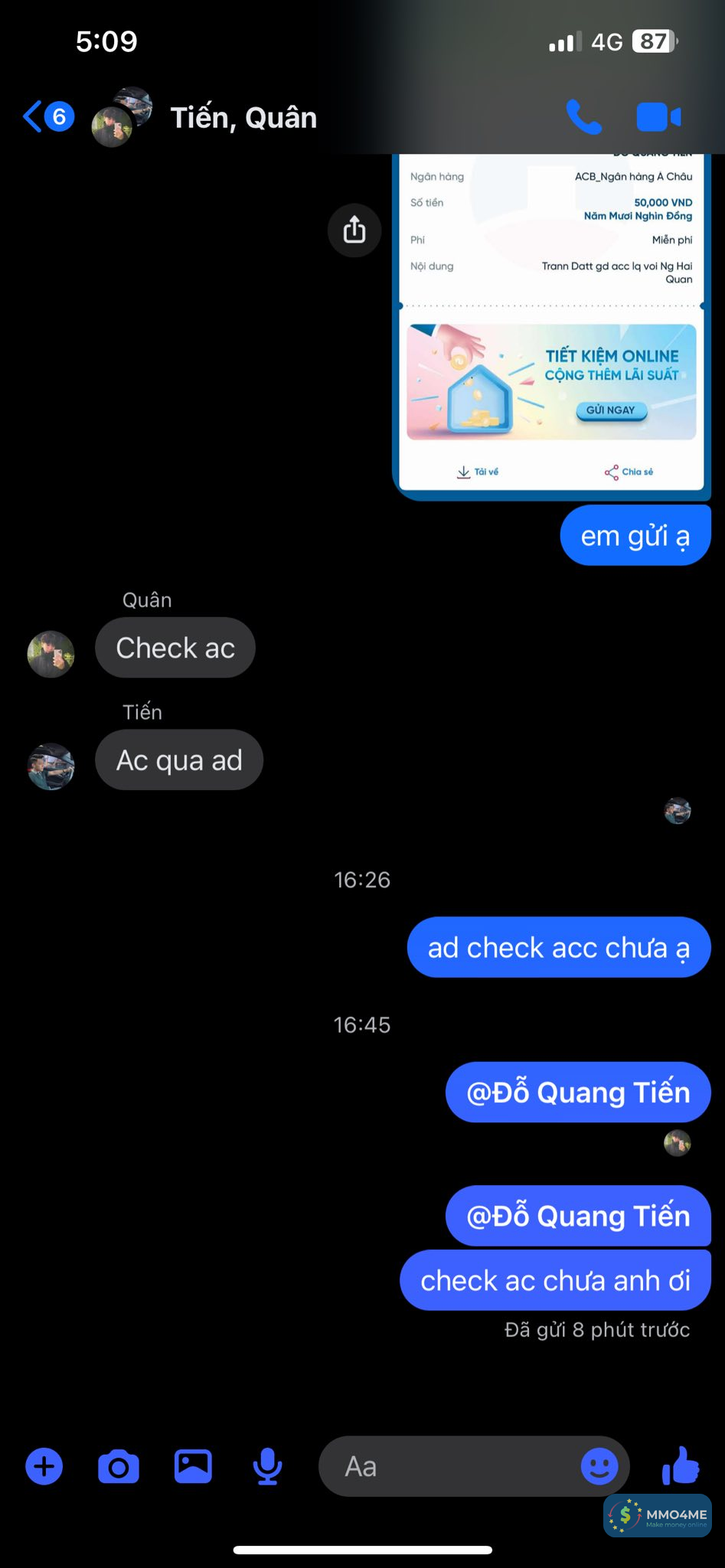Start a voice call with the group
The height and width of the screenshot is (1568, 725).
(x=584, y=117)
